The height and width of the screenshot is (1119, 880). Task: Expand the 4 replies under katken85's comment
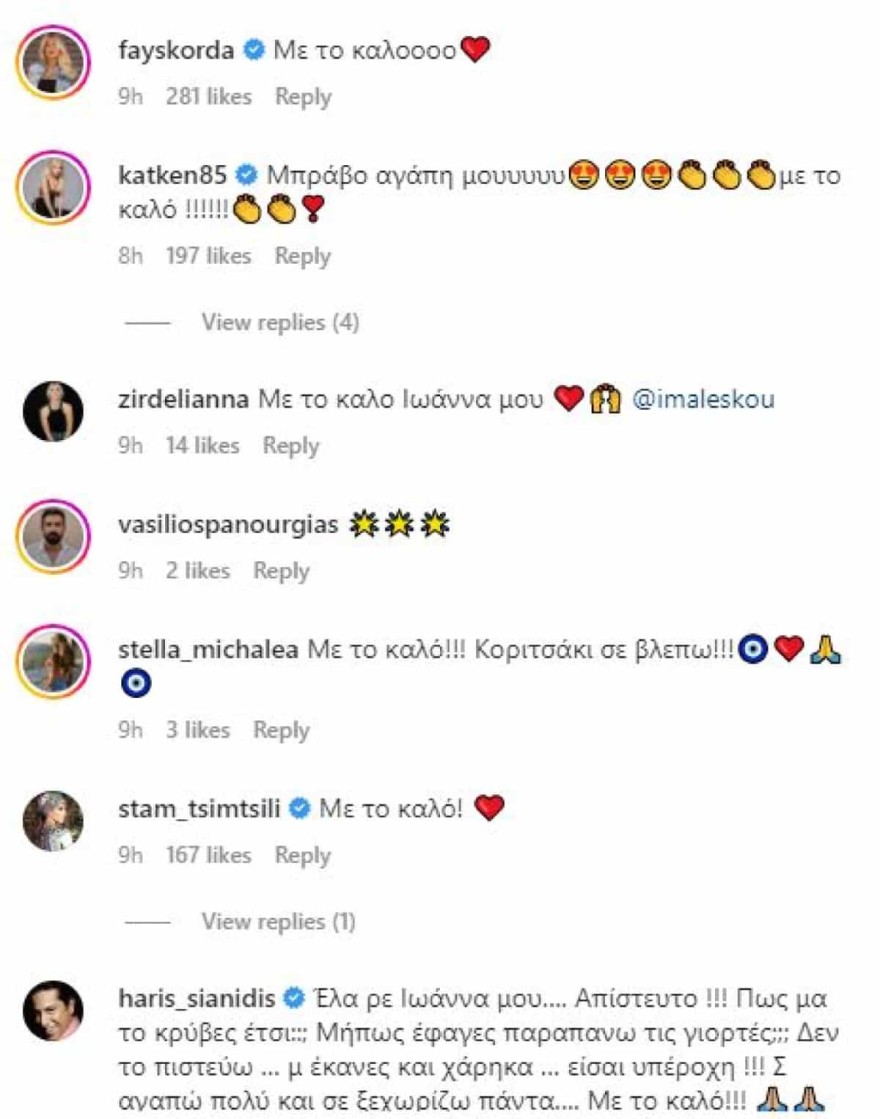279,322
